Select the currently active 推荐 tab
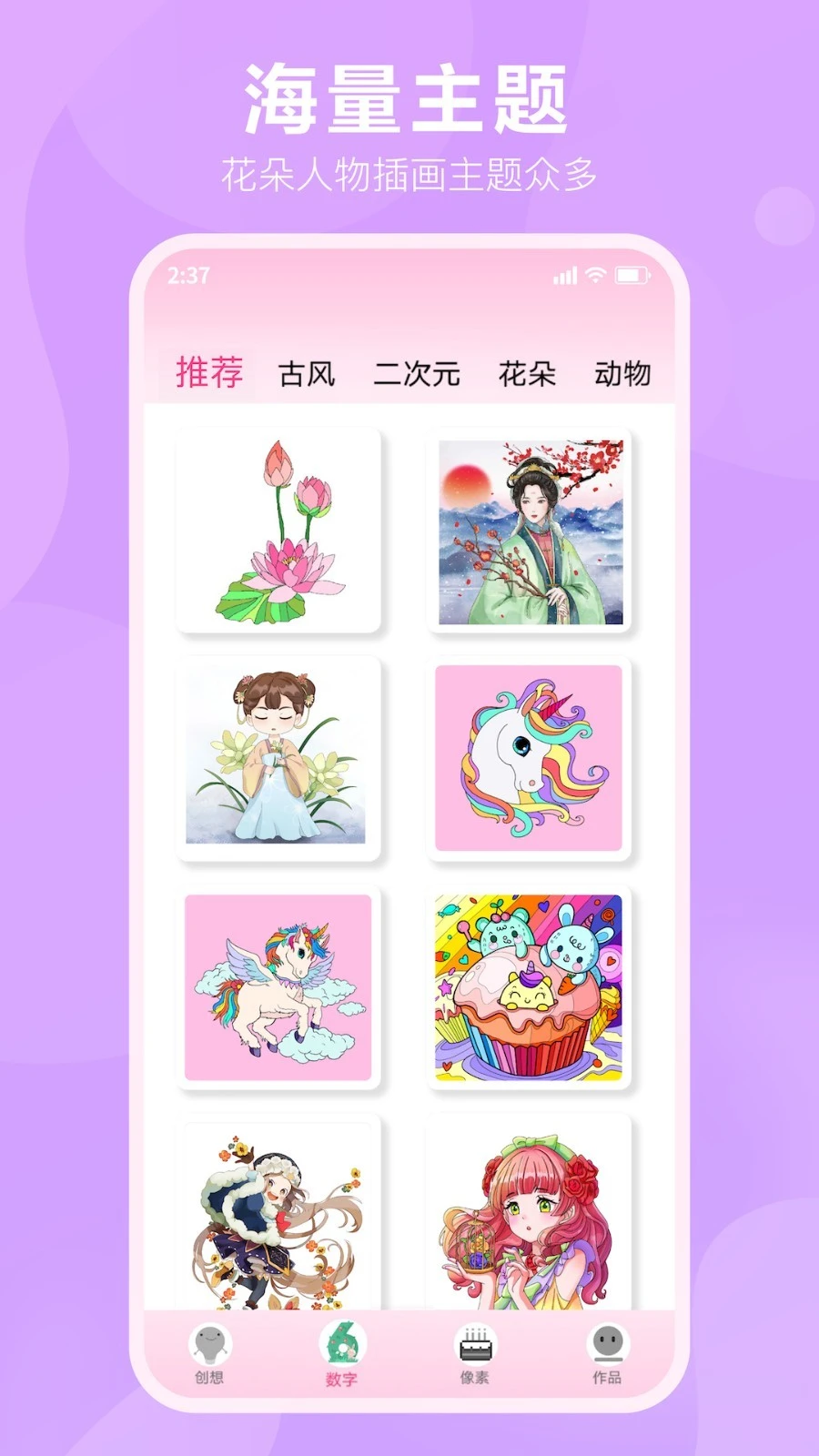 coord(211,372)
